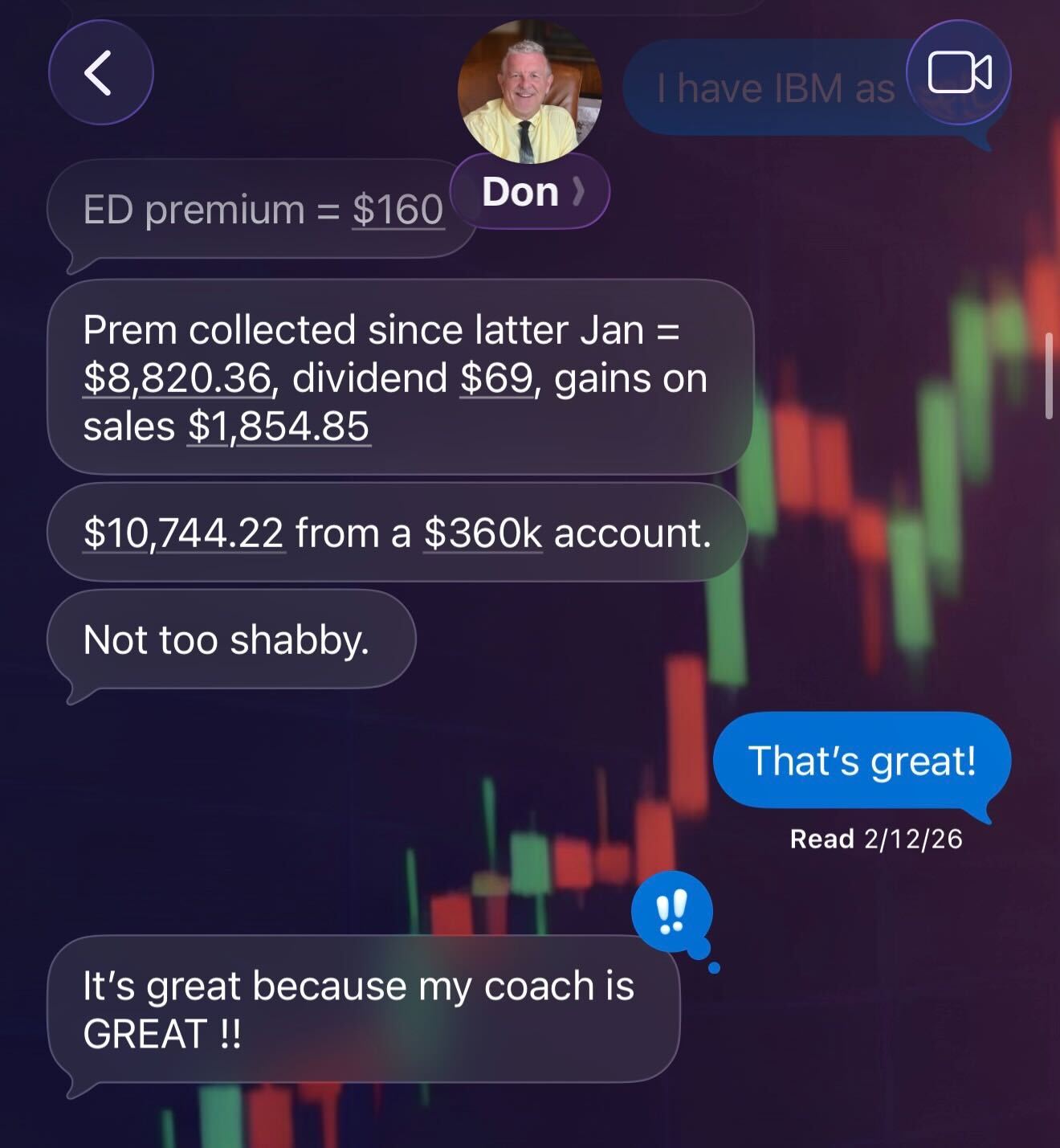
Task: Go back to the conversations list
Action: (100, 72)
